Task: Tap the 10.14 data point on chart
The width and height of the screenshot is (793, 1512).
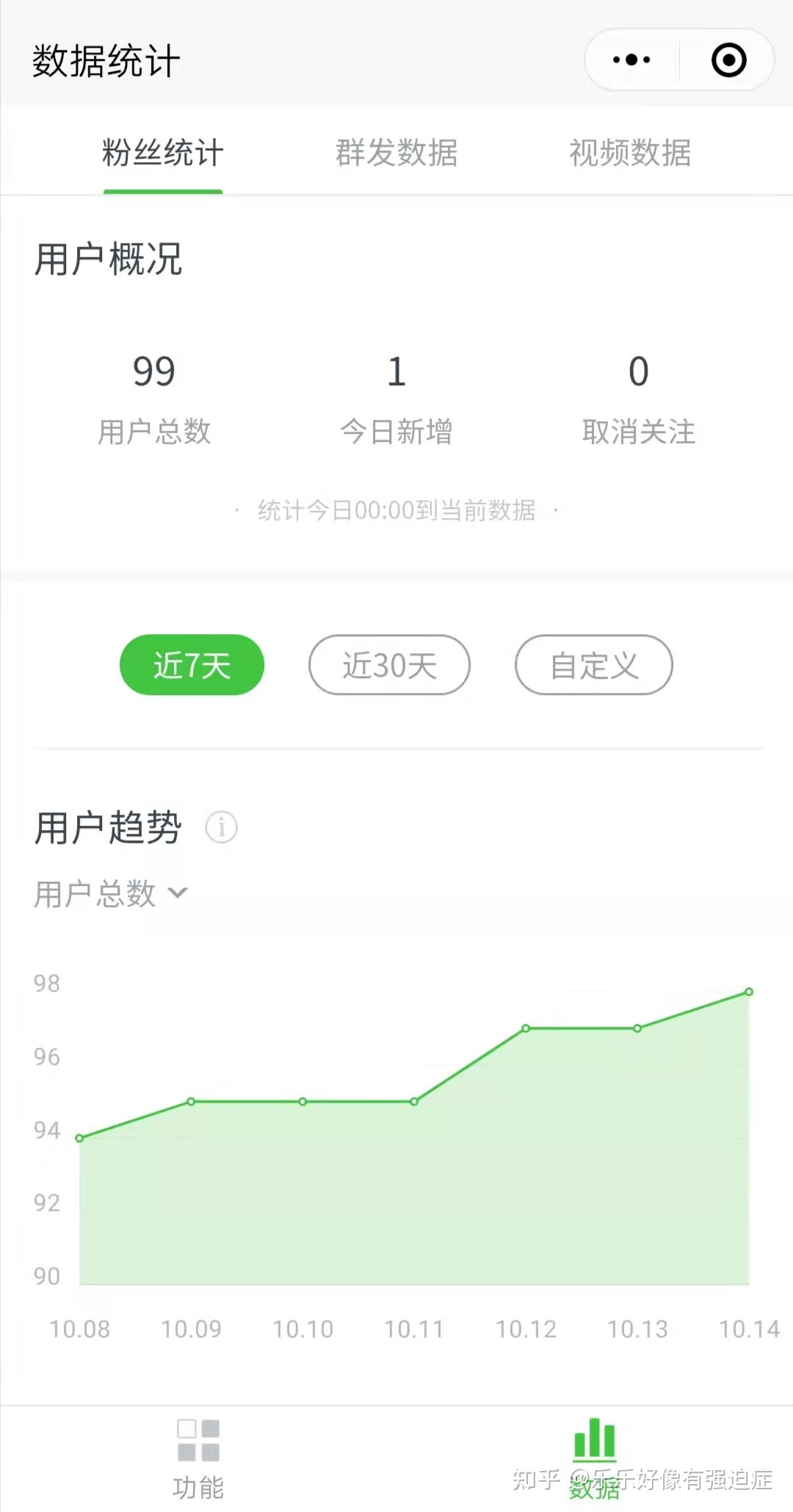Action: pos(749,992)
